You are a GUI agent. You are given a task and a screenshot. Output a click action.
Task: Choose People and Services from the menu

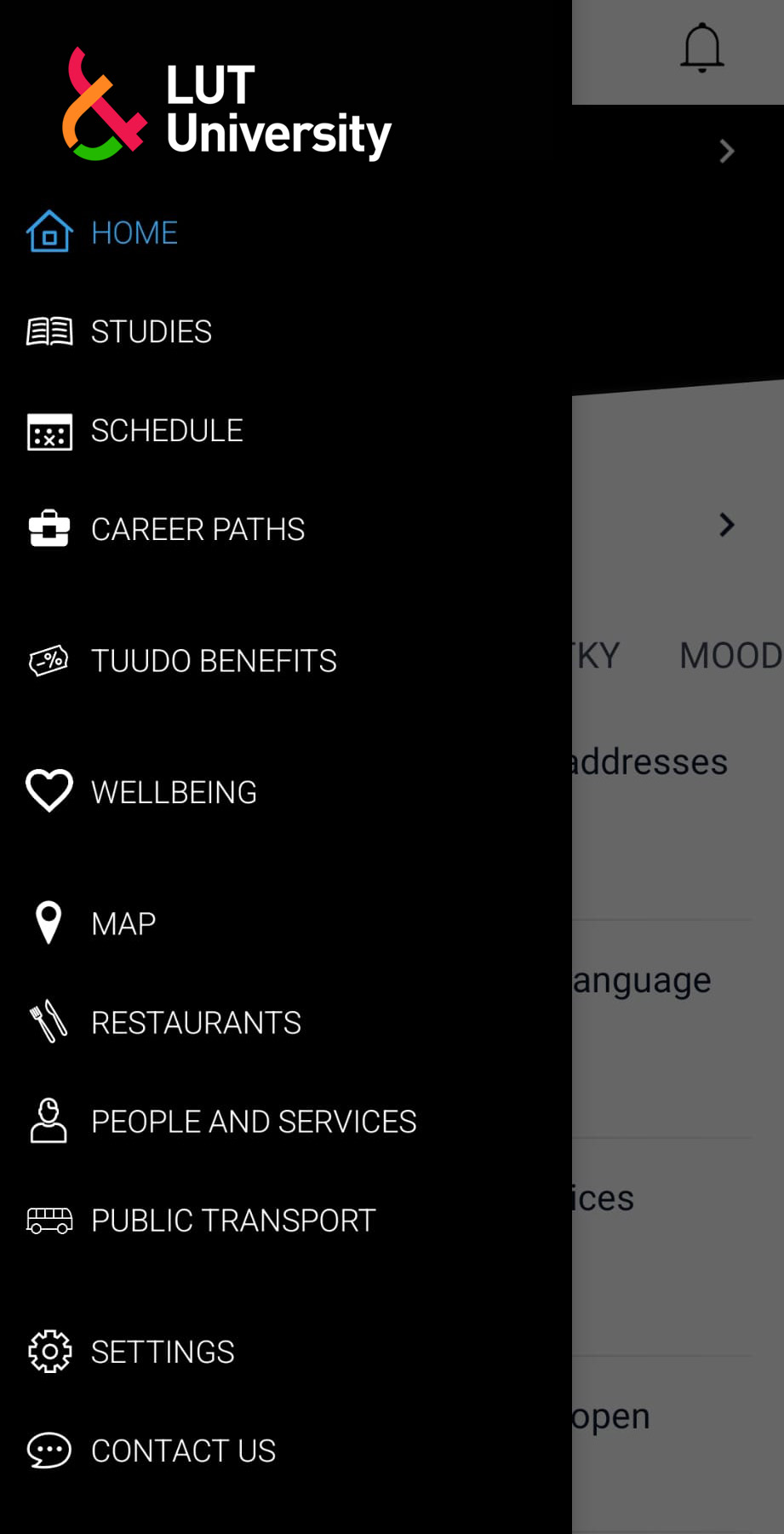tap(253, 1121)
